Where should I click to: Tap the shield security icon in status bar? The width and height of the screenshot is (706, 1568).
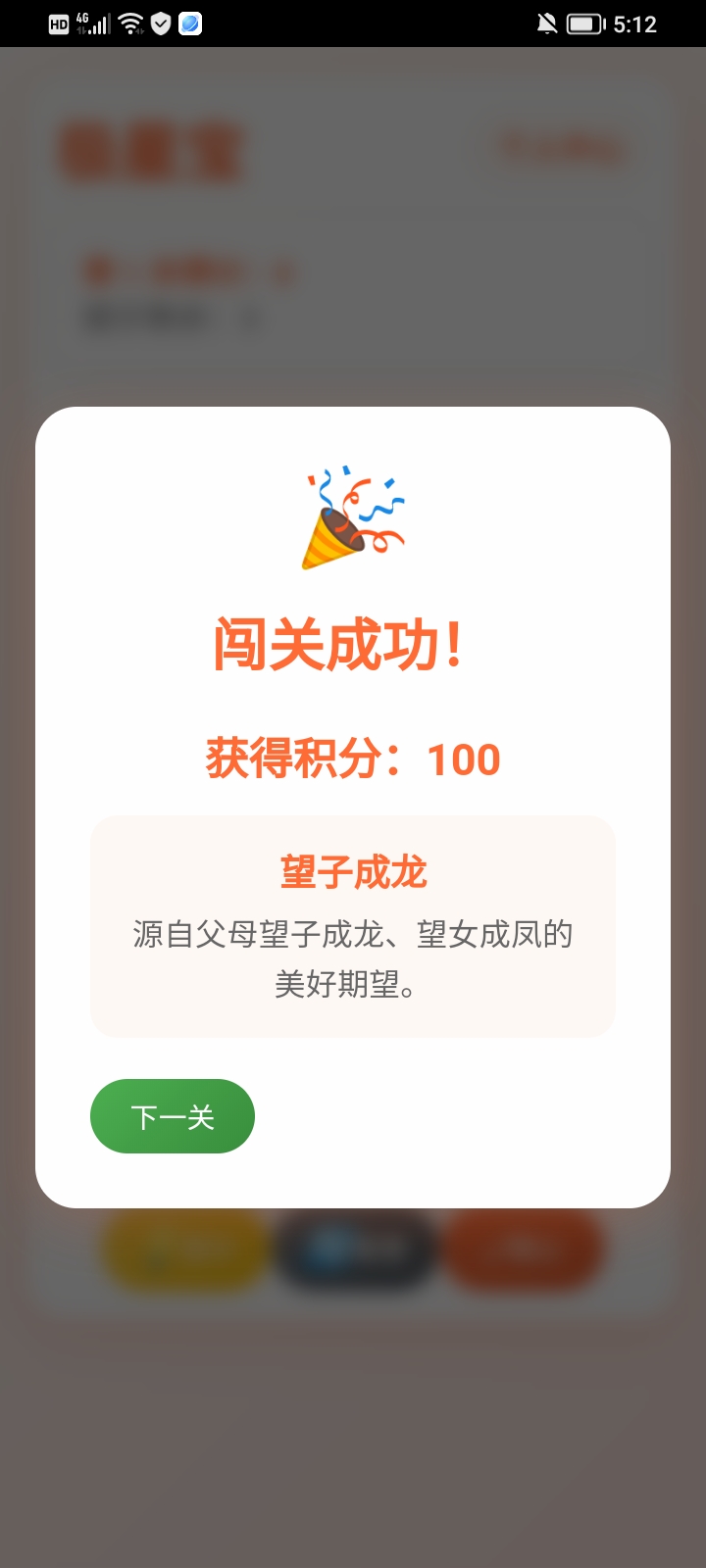(x=160, y=23)
